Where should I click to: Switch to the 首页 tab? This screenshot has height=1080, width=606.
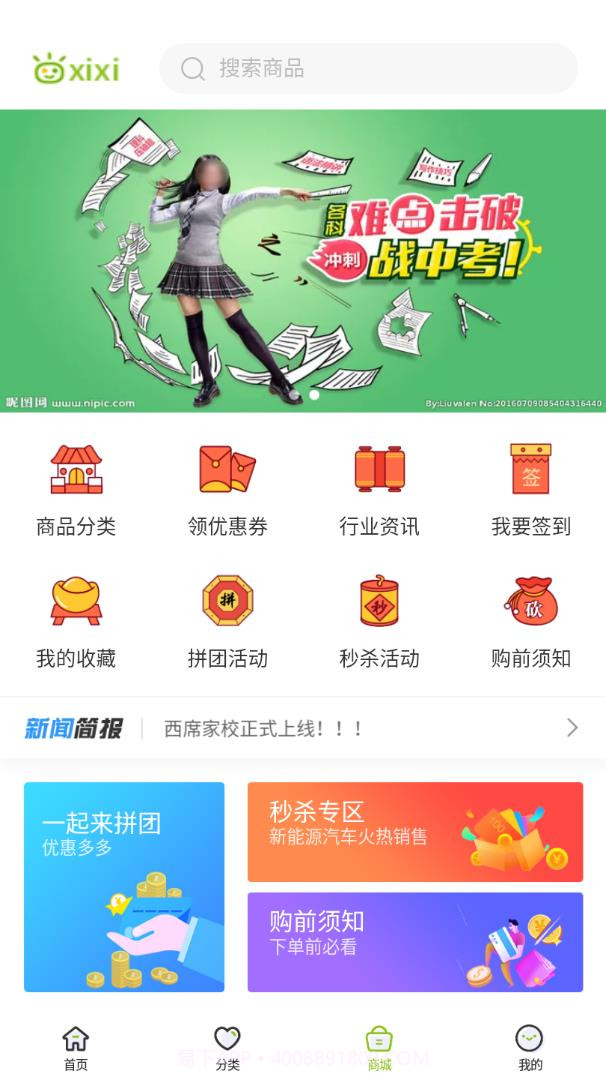pos(76,1047)
